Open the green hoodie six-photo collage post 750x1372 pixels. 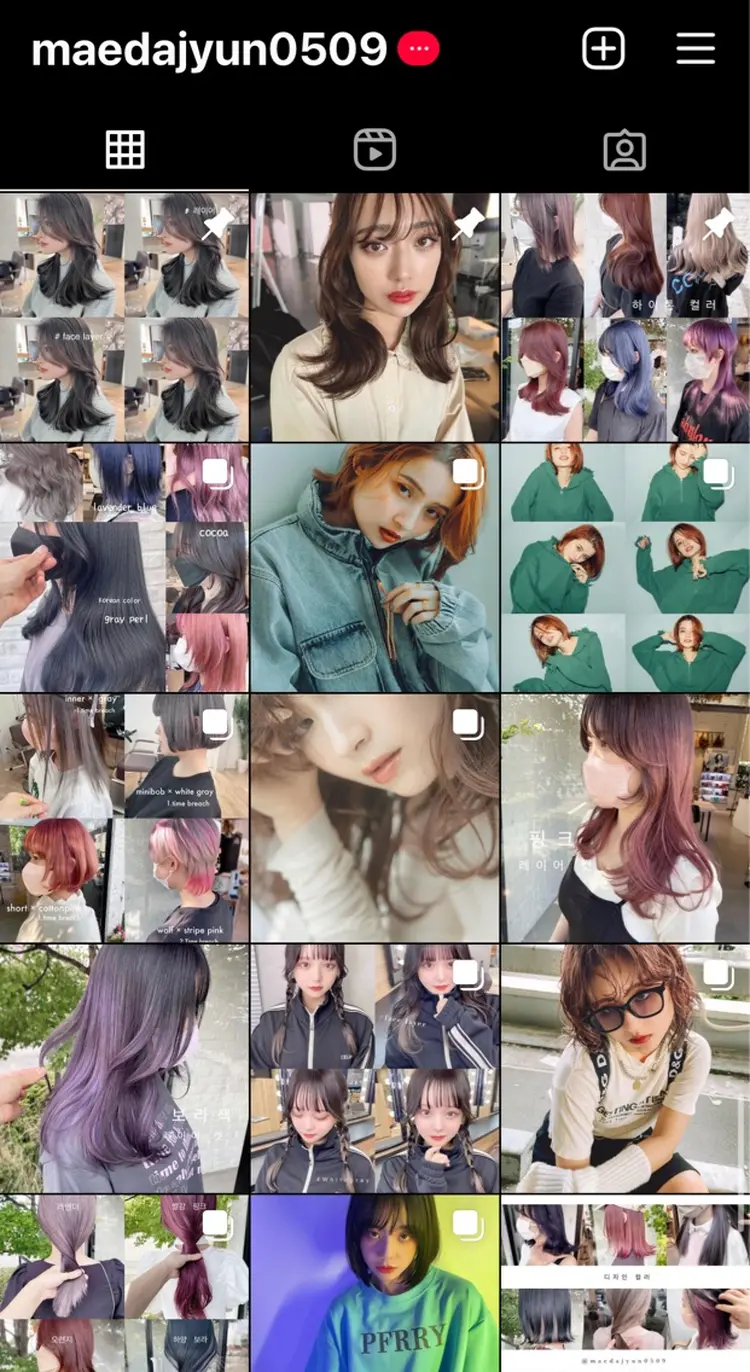coord(626,568)
